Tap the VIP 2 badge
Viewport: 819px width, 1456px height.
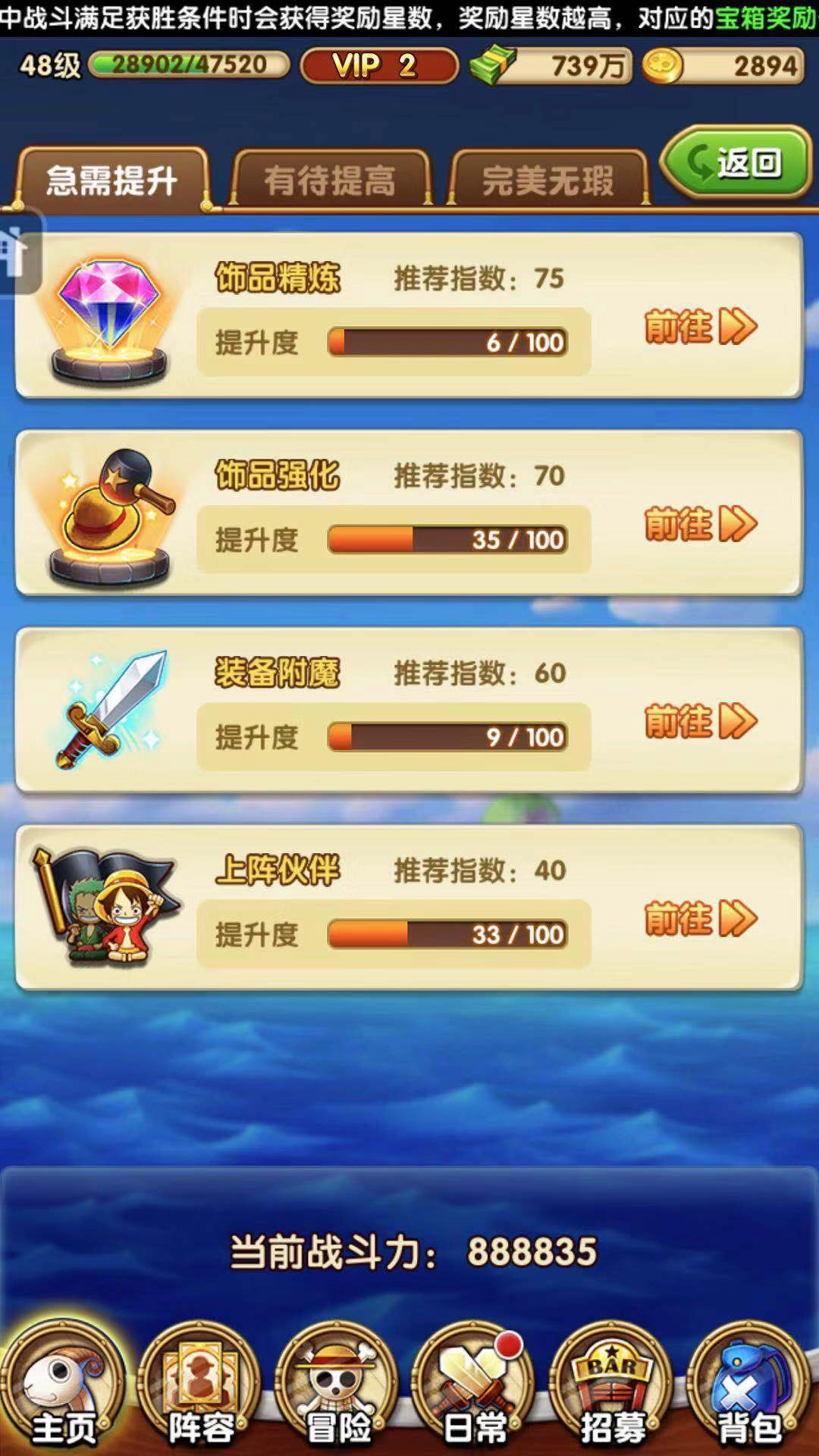click(x=379, y=66)
